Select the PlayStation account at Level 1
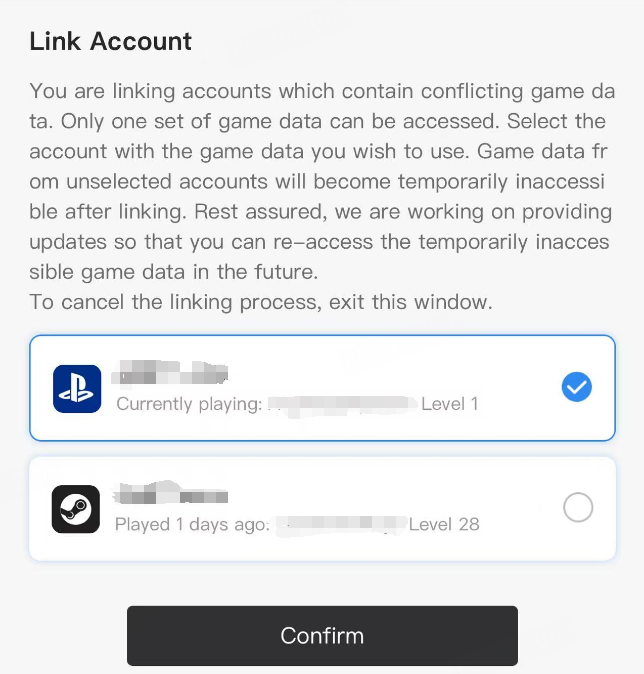This screenshot has height=674, width=644. point(576,387)
